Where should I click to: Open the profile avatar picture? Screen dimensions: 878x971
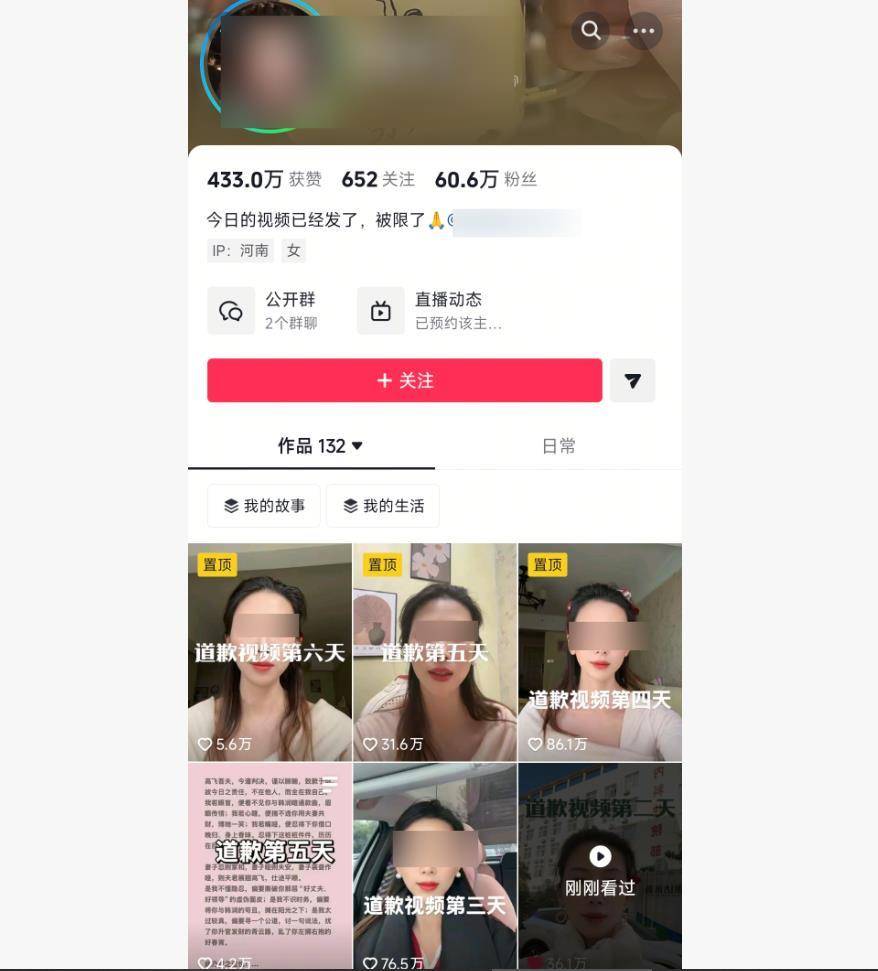pos(262,66)
